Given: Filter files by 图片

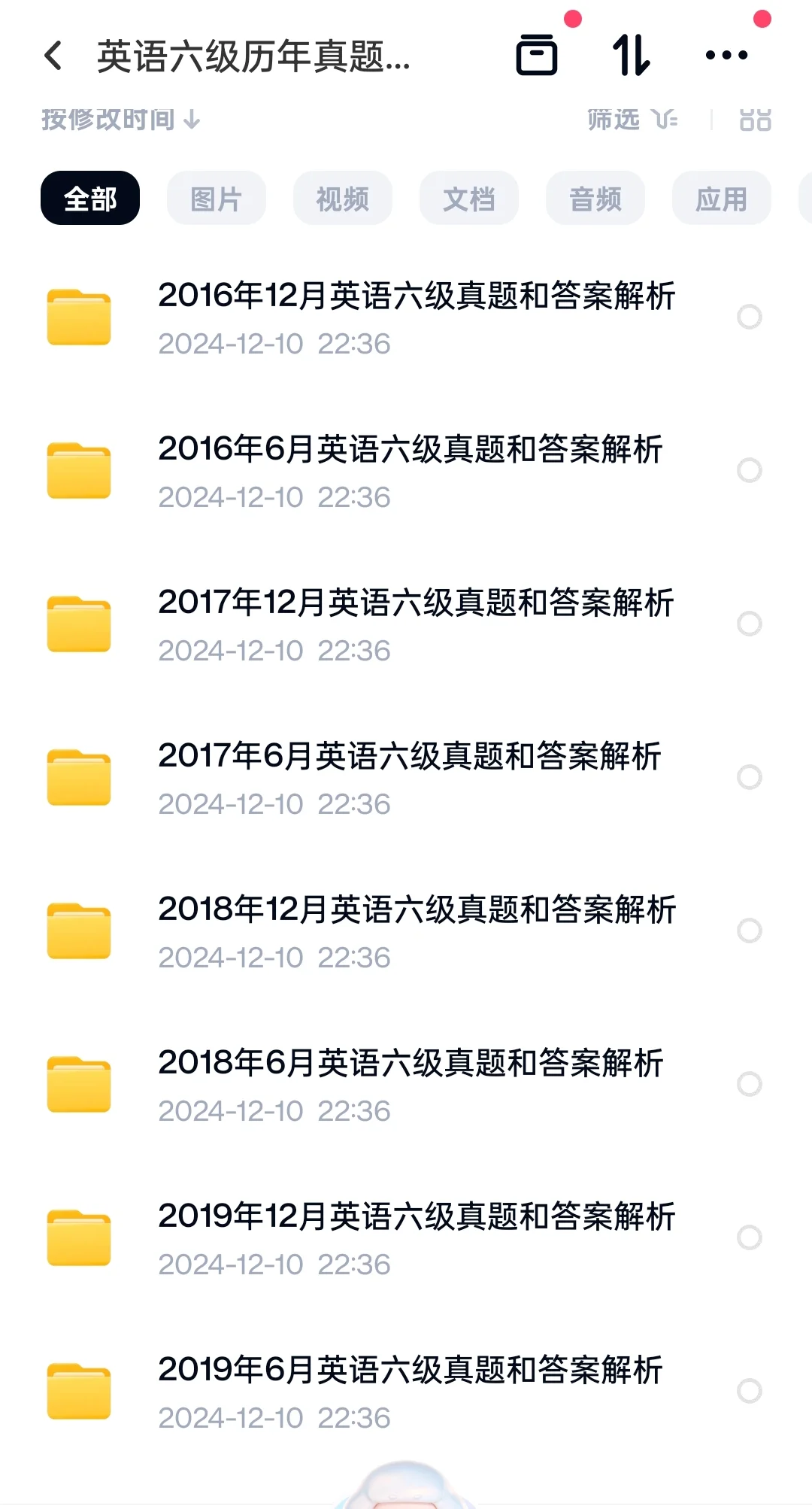Looking at the screenshot, I should point(217,199).
